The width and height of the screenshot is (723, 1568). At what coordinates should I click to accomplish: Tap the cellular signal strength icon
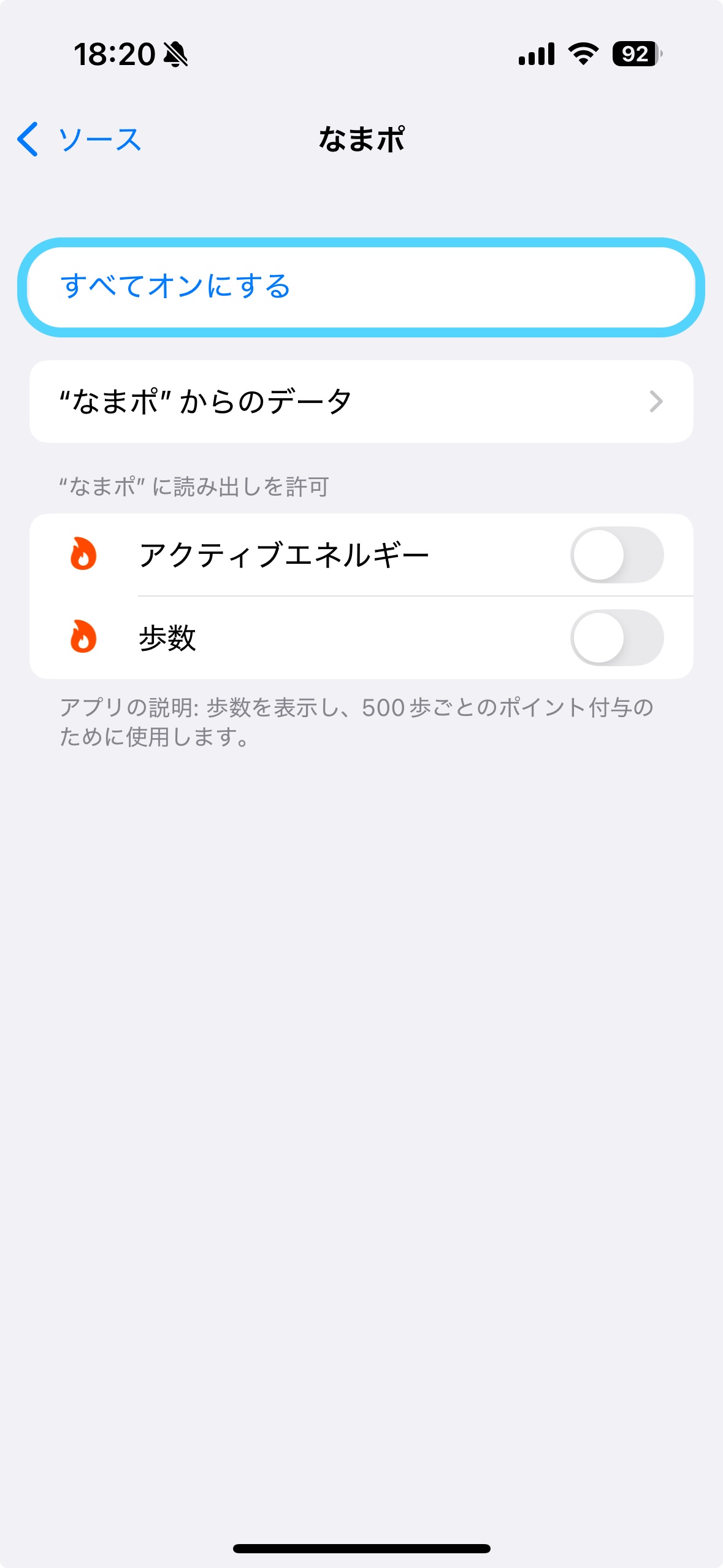pyautogui.click(x=535, y=55)
